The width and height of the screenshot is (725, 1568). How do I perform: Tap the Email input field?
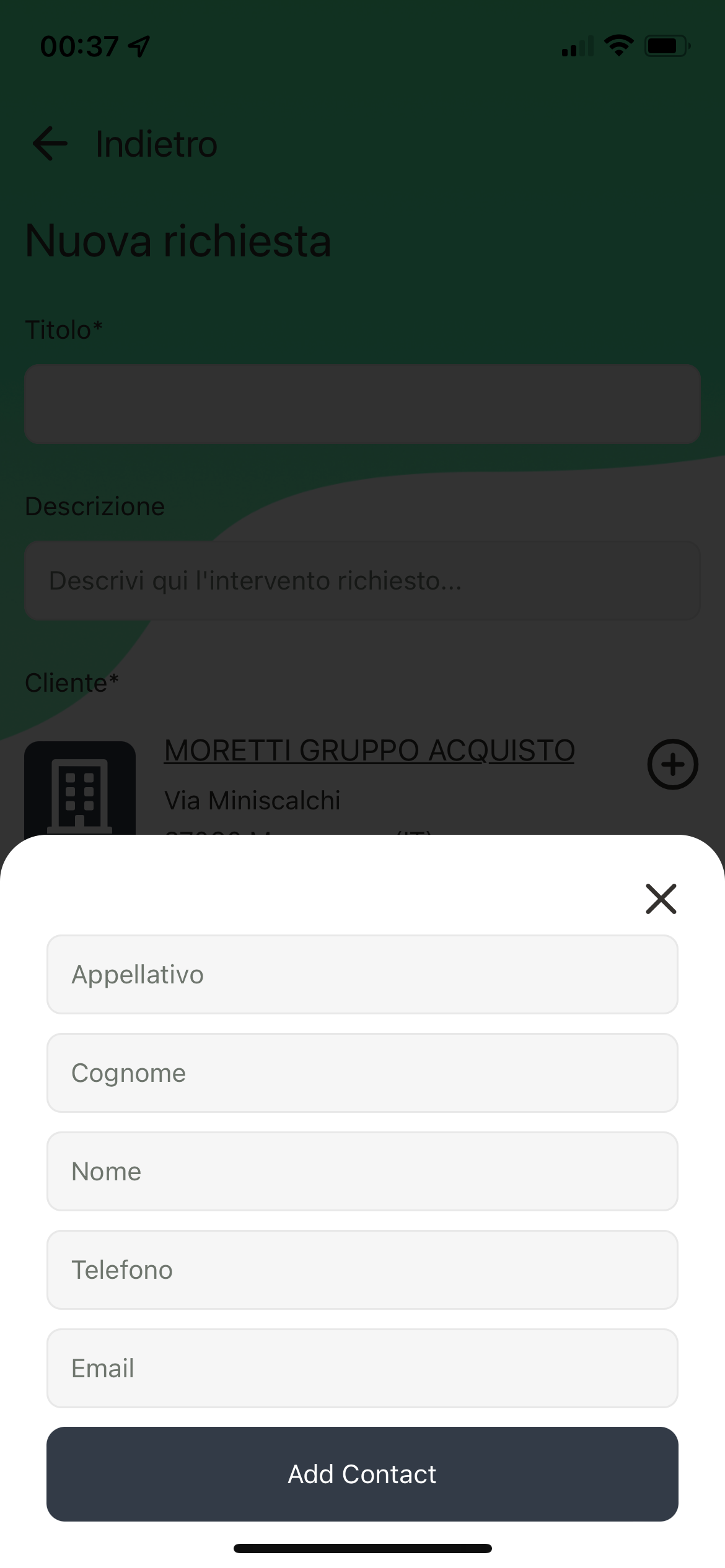click(362, 1368)
